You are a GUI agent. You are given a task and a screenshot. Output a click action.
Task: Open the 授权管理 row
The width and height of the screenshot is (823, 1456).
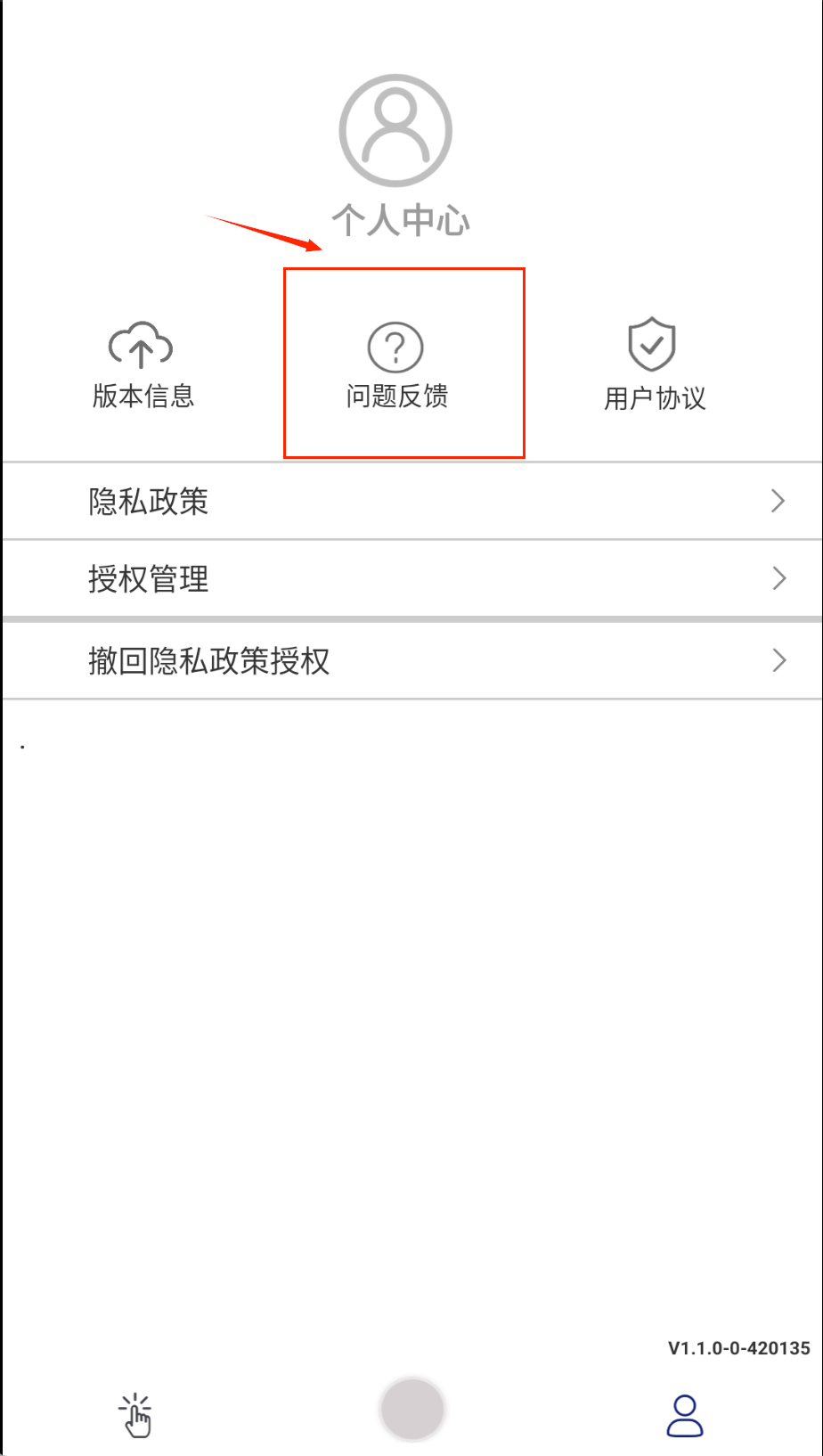411,579
